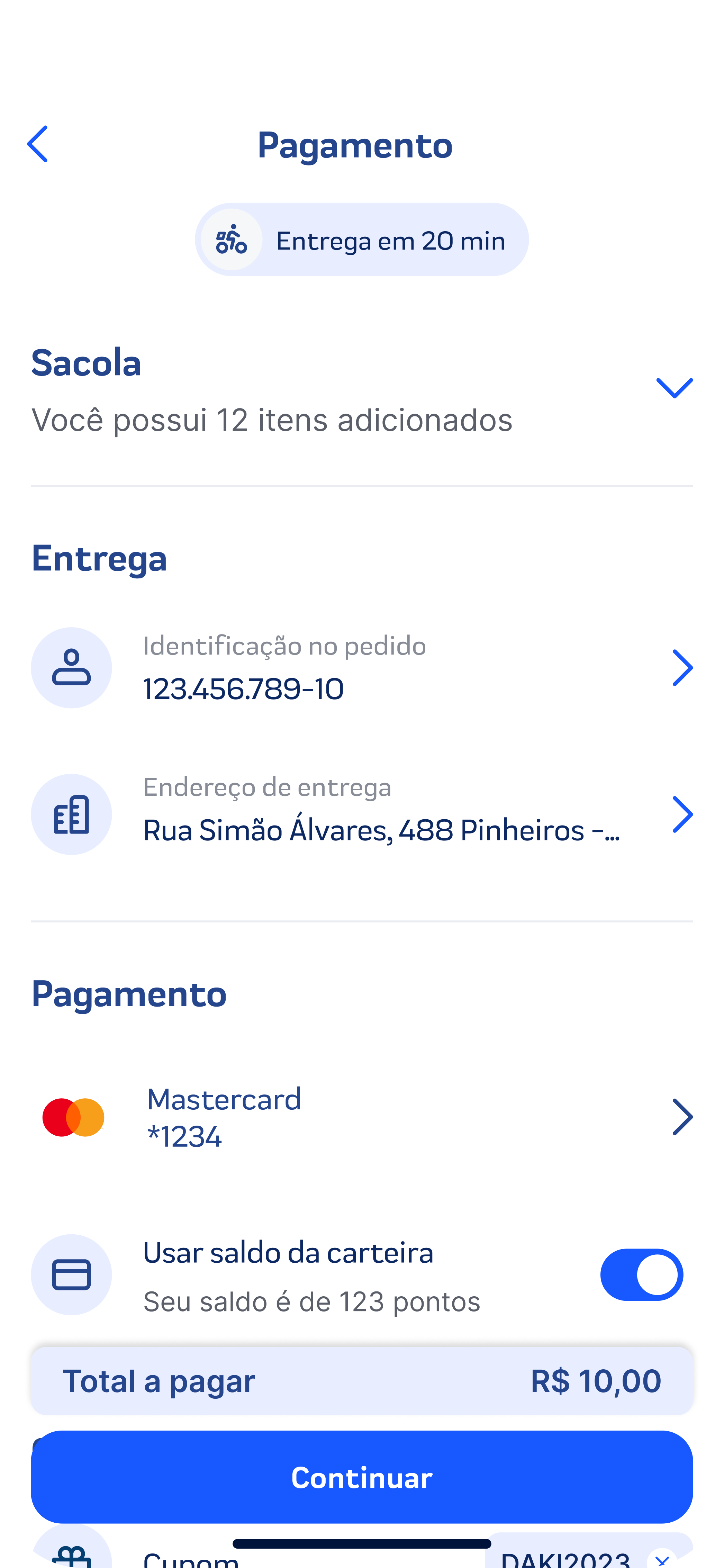Tap the Continuar button

click(361, 1477)
